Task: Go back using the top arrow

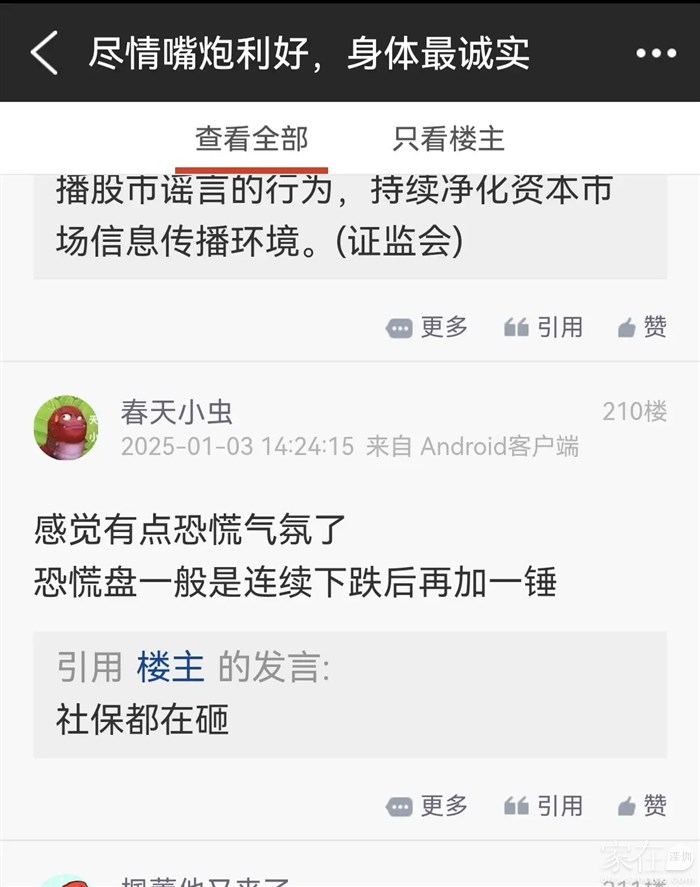Action: [44, 52]
